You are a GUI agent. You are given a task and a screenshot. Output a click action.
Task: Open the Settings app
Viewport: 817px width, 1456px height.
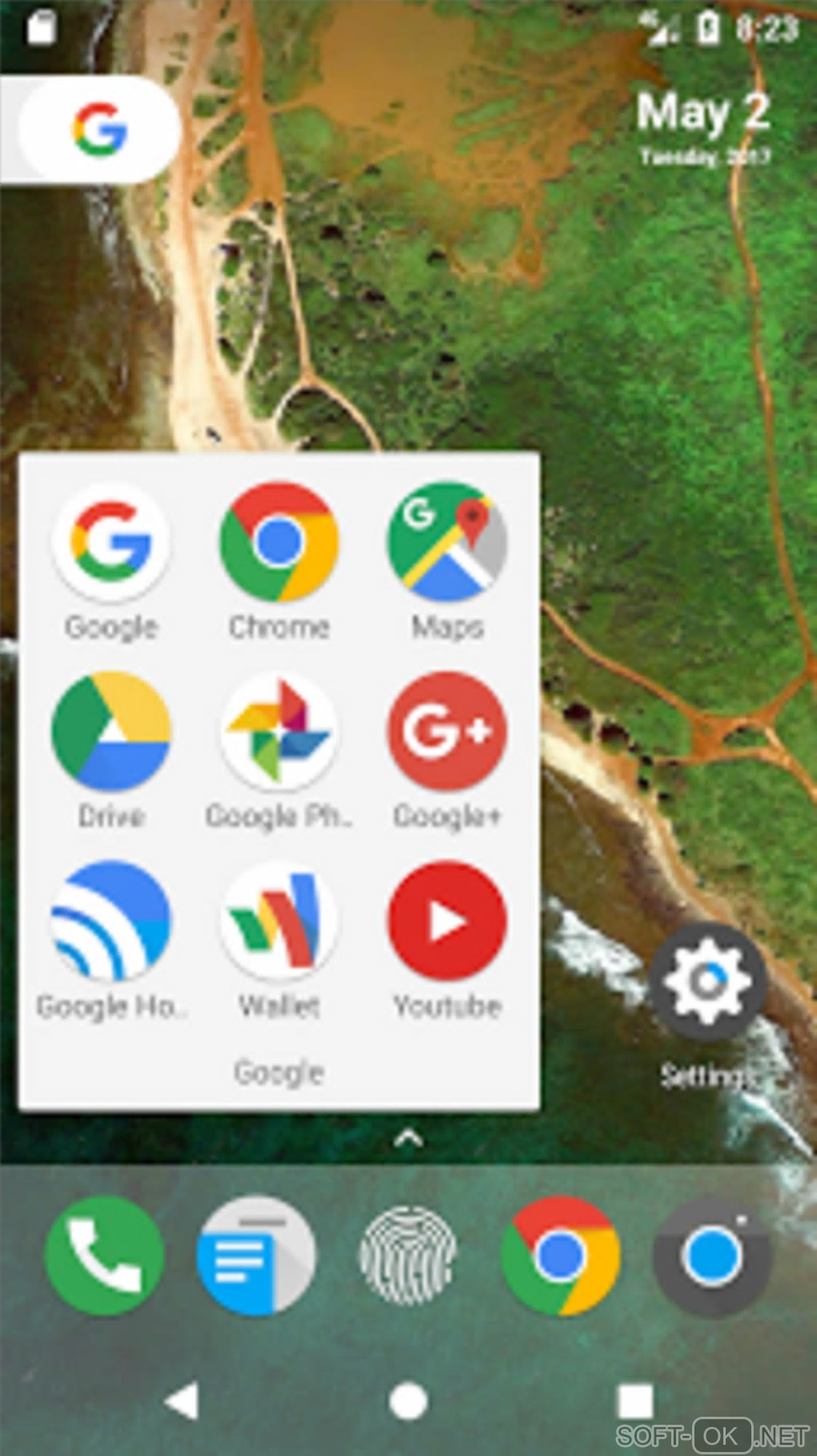point(708,982)
